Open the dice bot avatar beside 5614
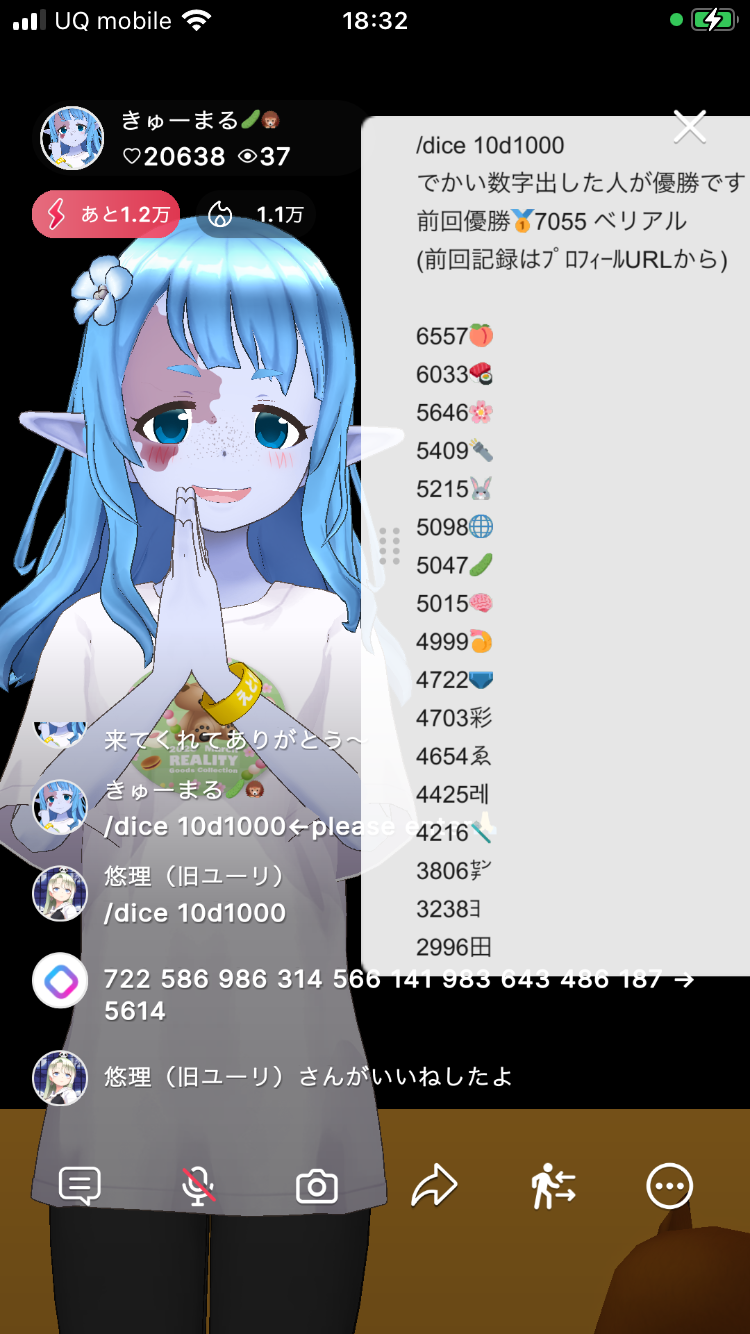The image size is (750, 1334). click(60, 980)
